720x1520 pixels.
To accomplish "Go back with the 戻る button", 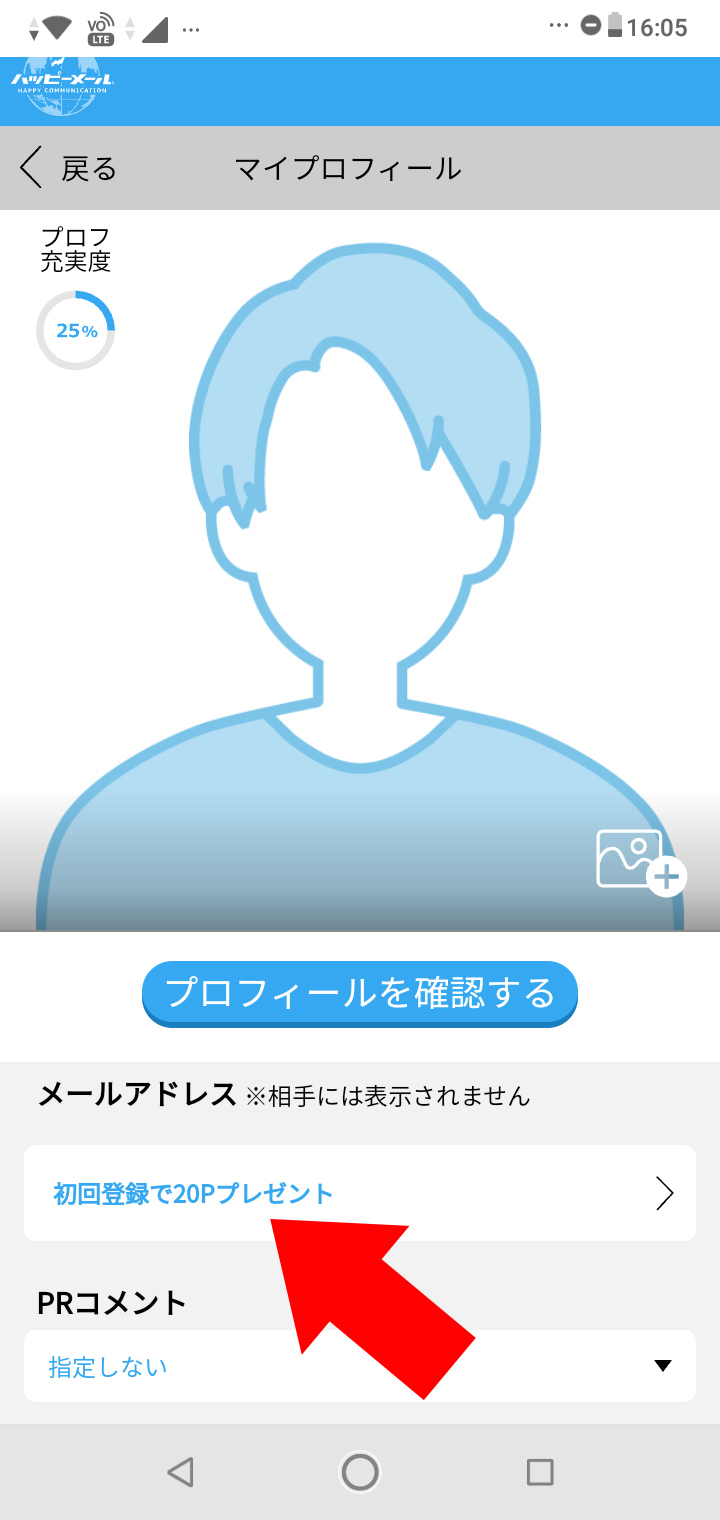I will [68, 168].
